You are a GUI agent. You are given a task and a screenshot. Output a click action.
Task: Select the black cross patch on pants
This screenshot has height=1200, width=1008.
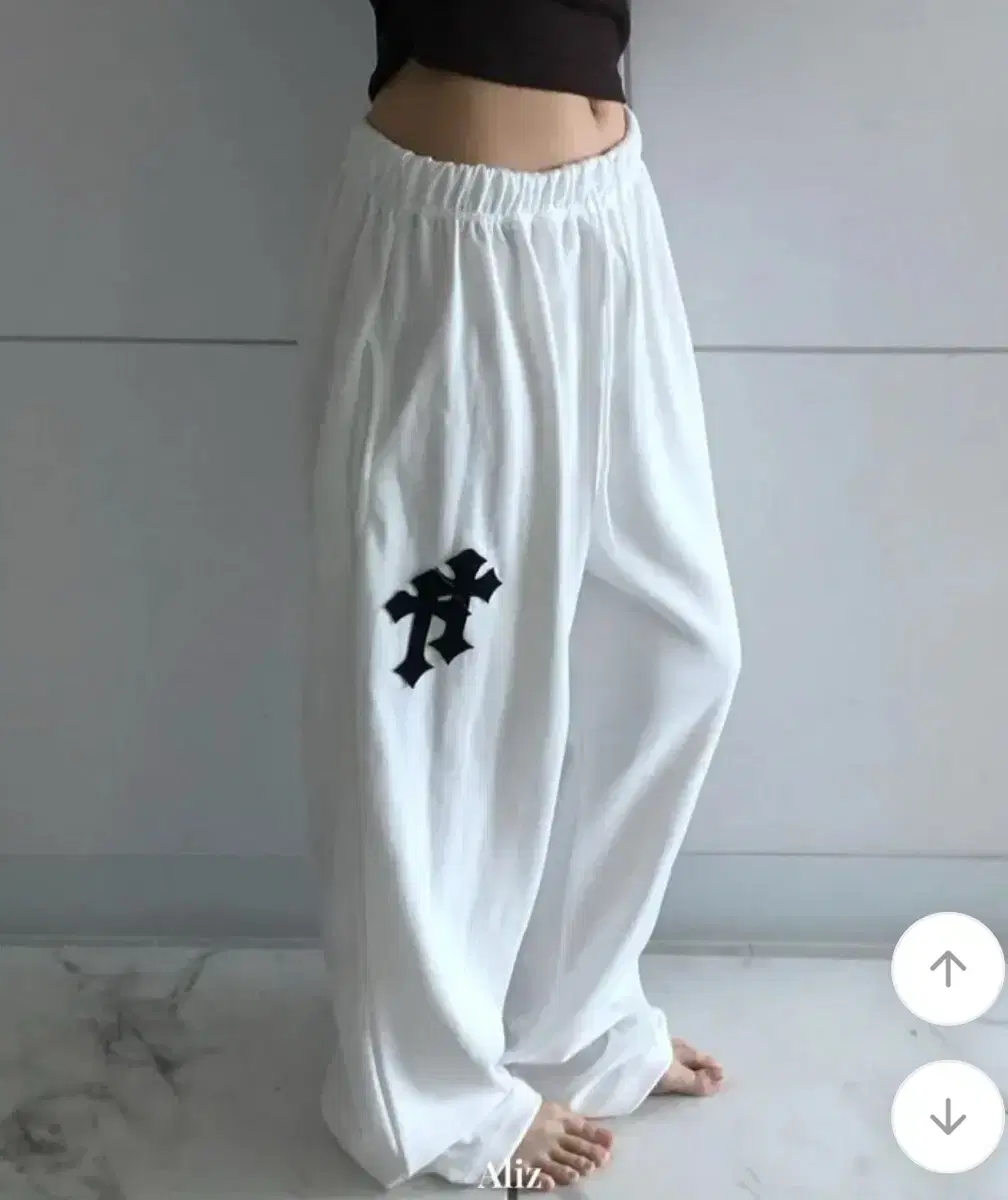coord(445,615)
